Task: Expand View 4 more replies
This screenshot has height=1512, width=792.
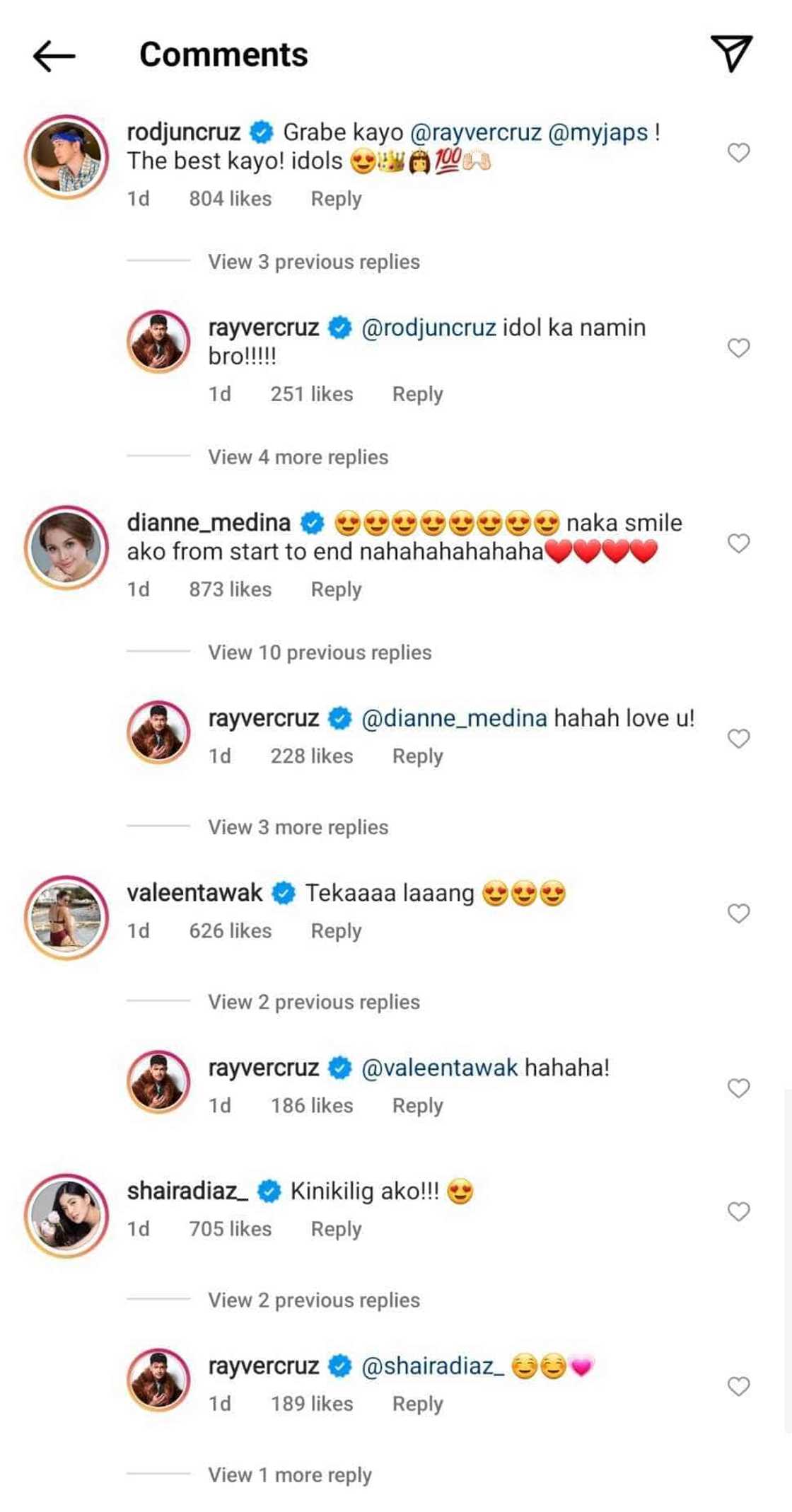Action: [x=298, y=457]
